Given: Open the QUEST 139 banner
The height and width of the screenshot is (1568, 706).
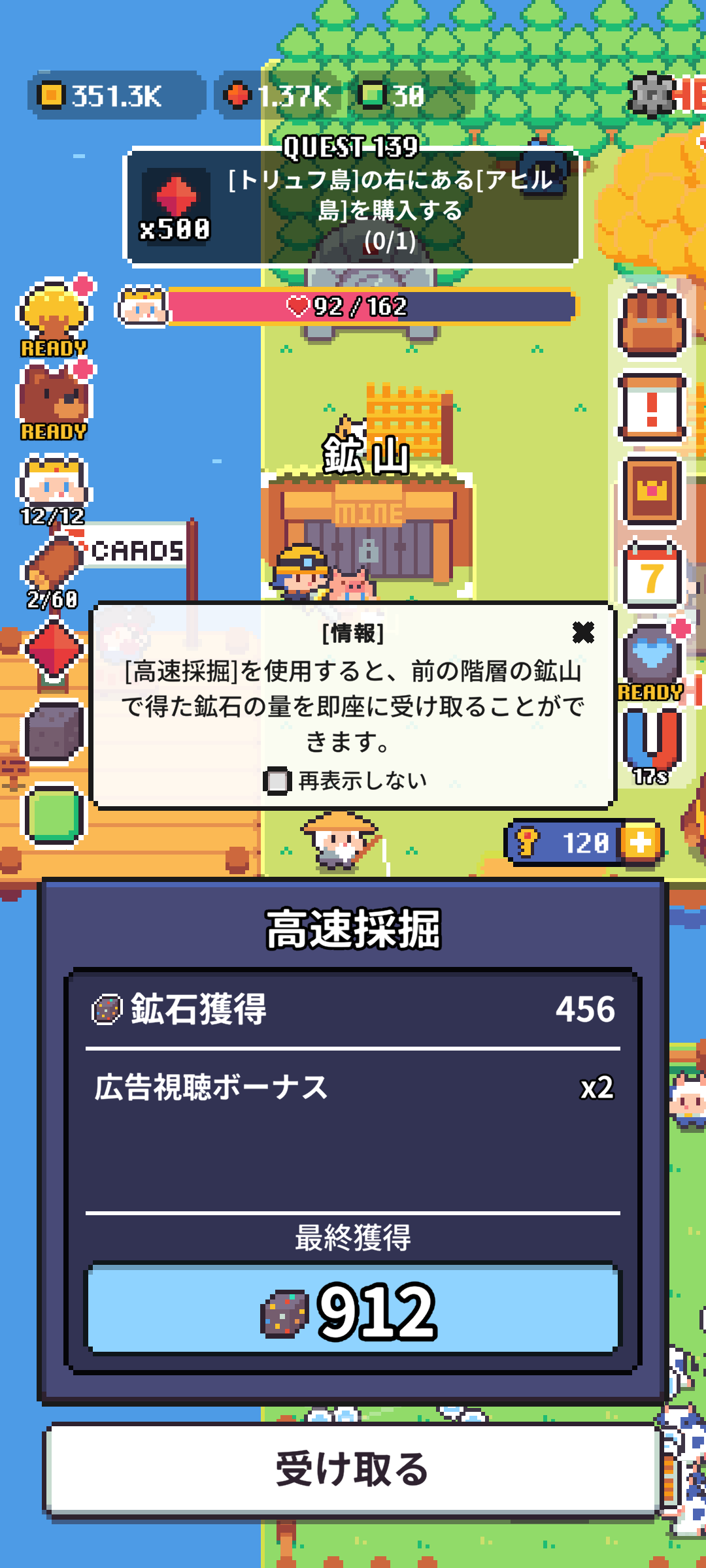Looking at the screenshot, I should coord(353,207).
